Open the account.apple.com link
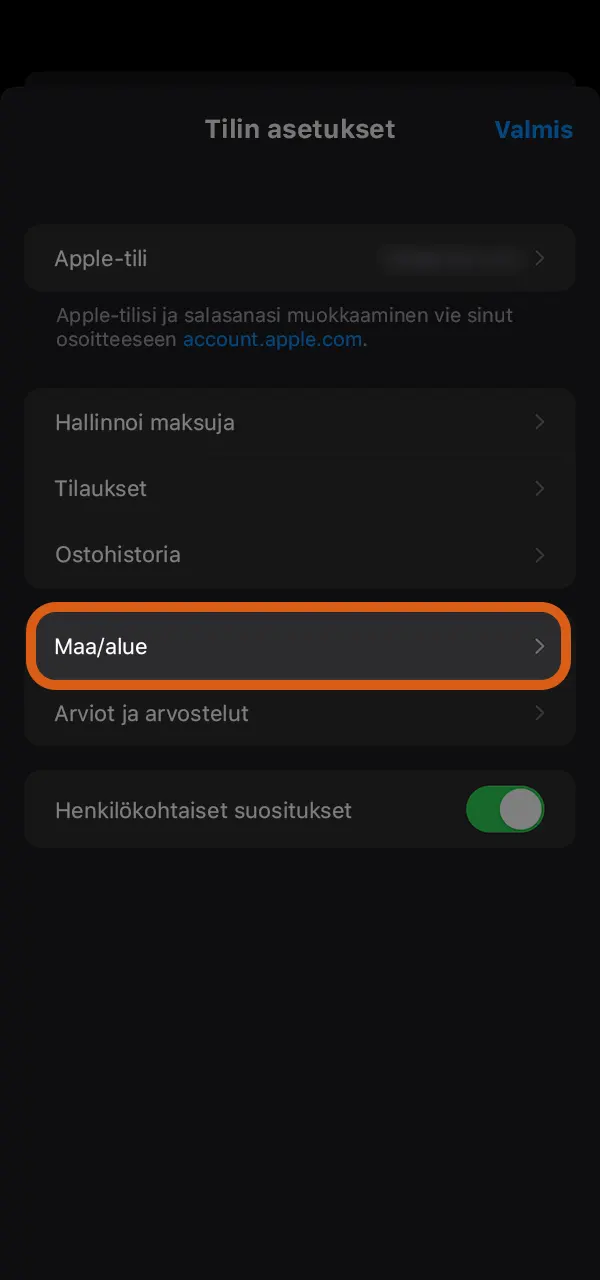The height and width of the screenshot is (1280, 600). [272, 340]
